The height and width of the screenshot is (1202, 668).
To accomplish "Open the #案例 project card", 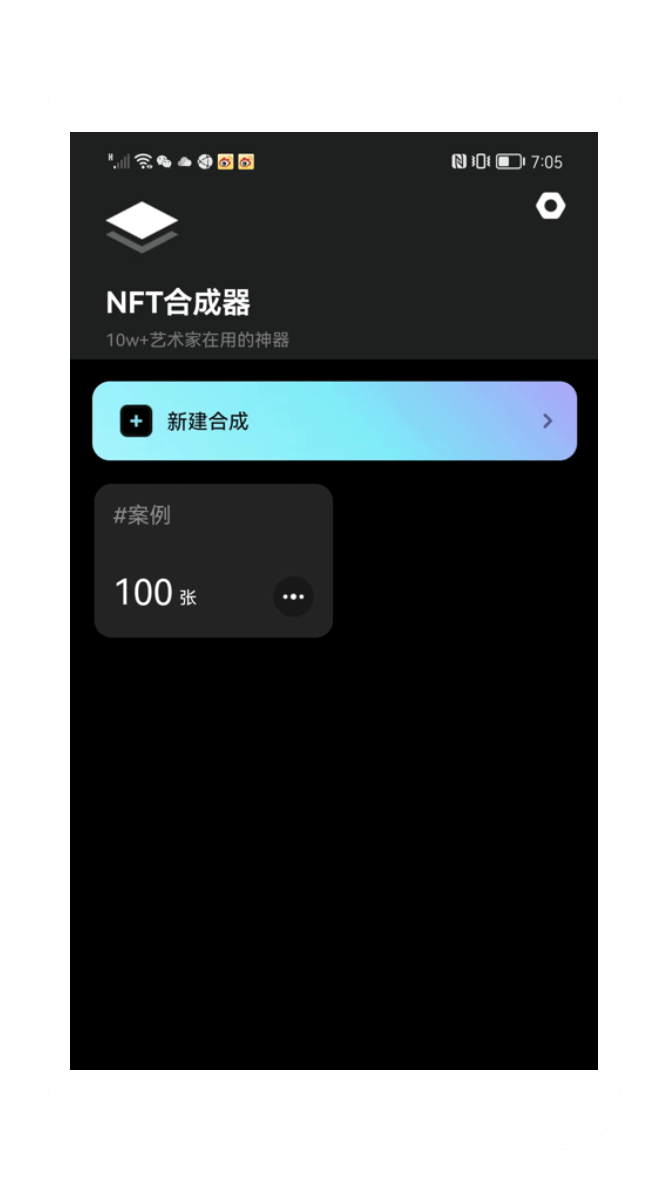I will [x=190, y=540].
